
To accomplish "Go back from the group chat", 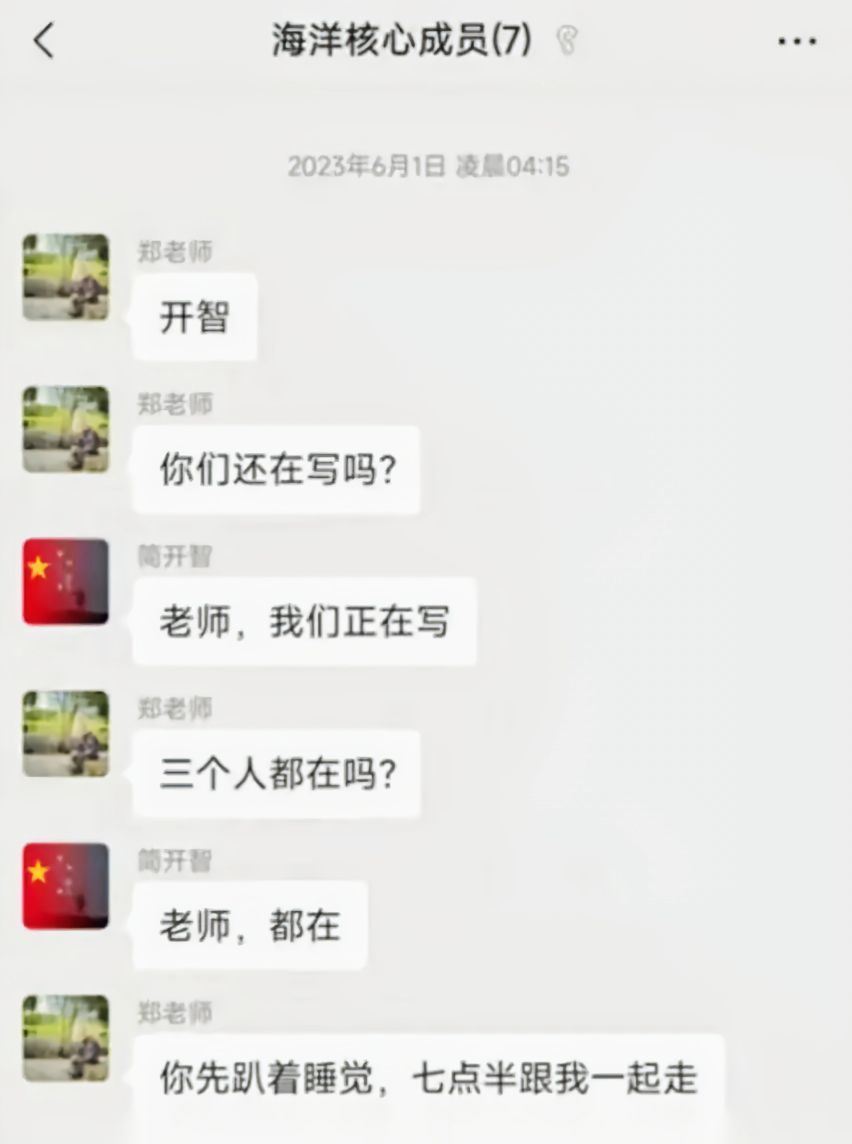I will pos(44,41).
